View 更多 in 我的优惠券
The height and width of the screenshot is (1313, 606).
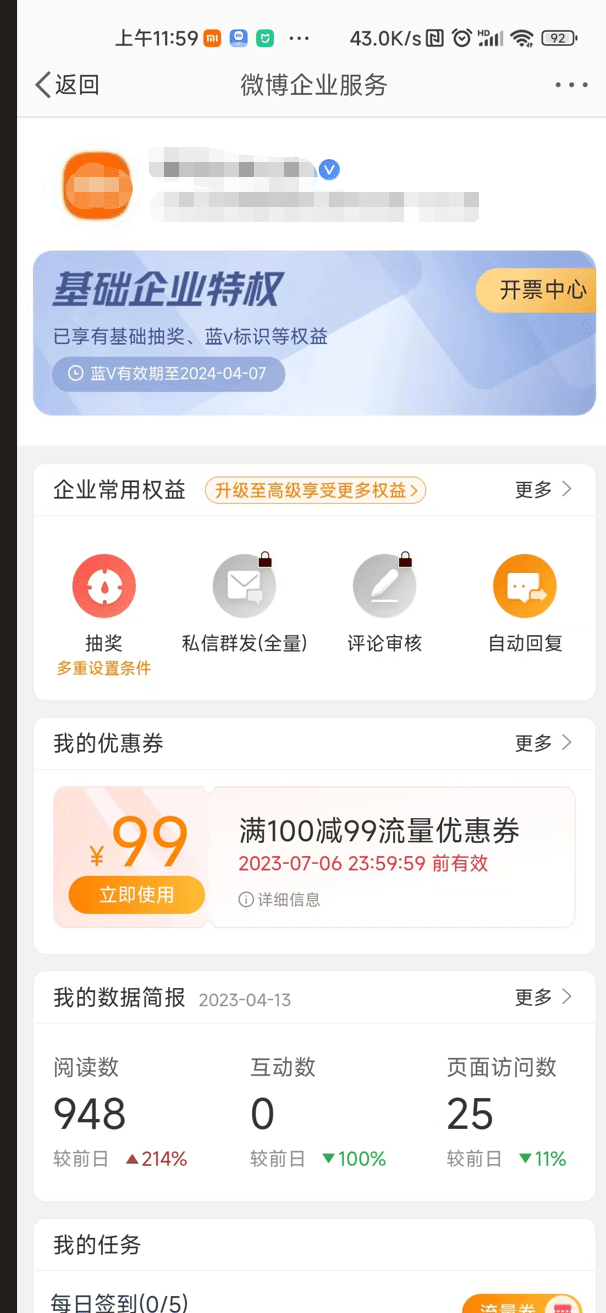coord(543,743)
